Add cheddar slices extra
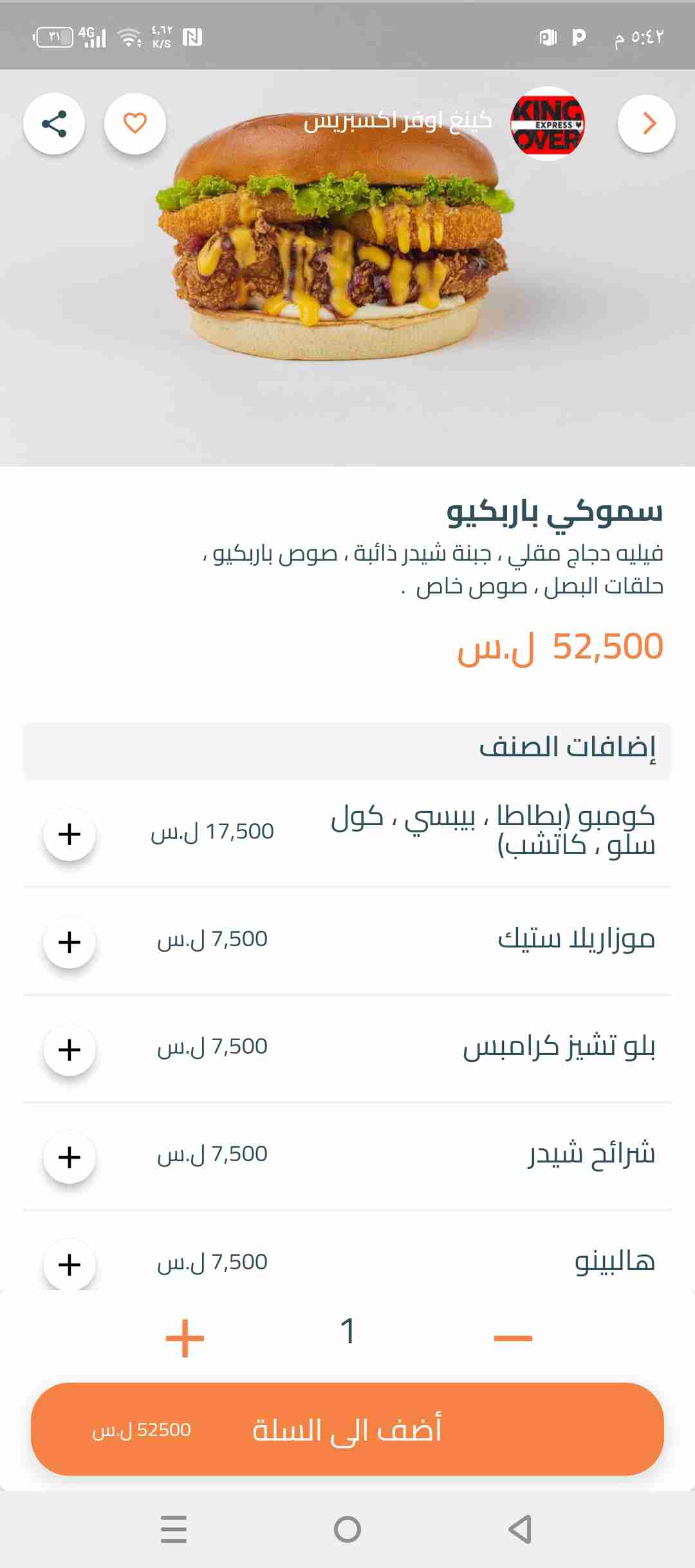 (x=69, y=1157)
